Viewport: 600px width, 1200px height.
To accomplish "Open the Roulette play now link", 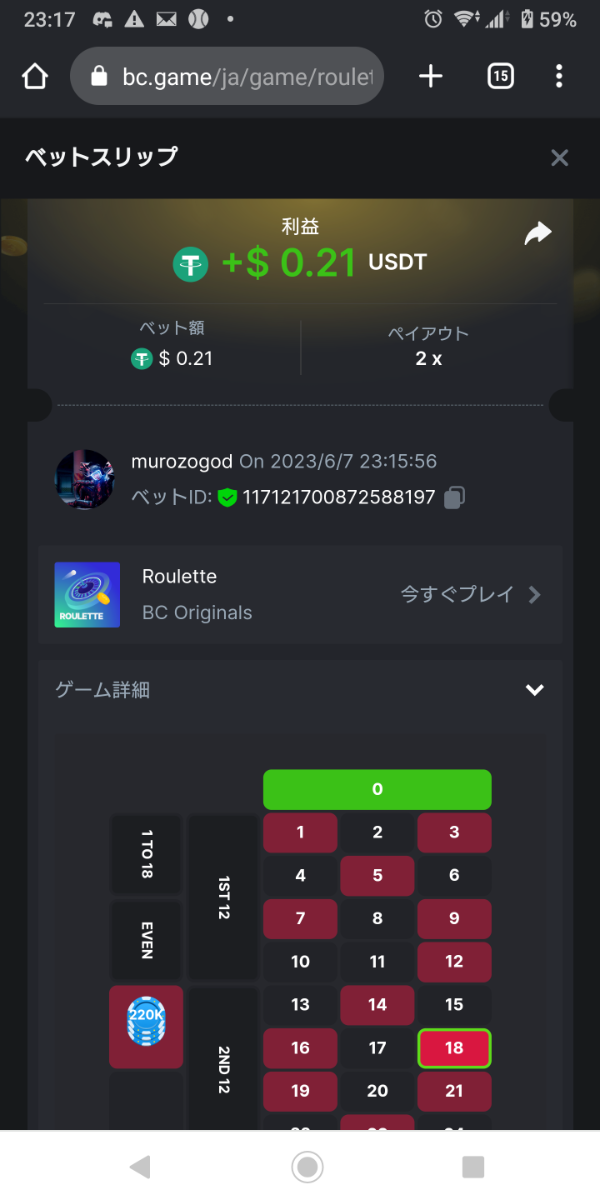I will pyautogui.click(x=470, y=594).
